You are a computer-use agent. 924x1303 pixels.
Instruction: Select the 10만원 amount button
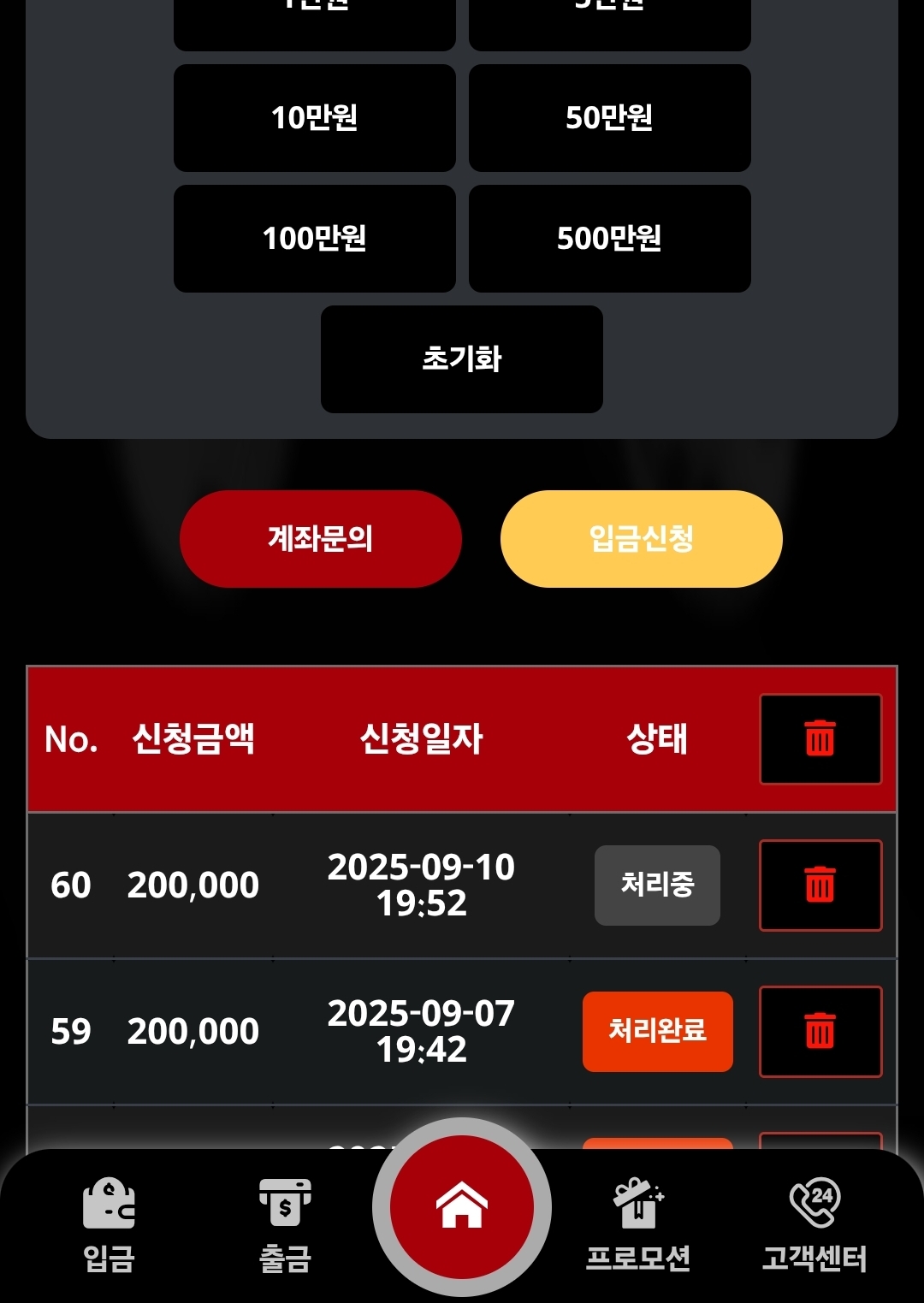point(314,118)
